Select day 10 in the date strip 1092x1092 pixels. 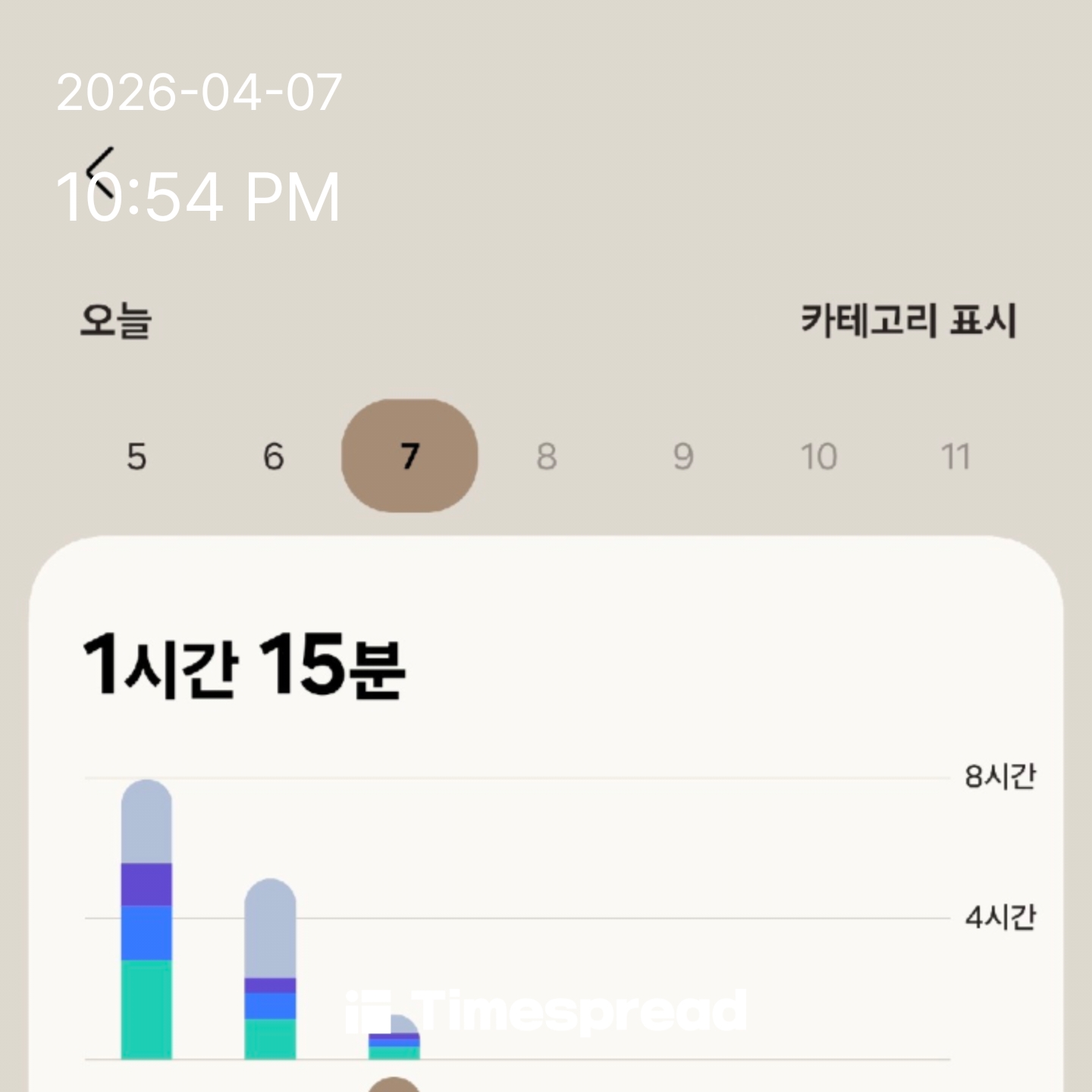click(819, 457)
